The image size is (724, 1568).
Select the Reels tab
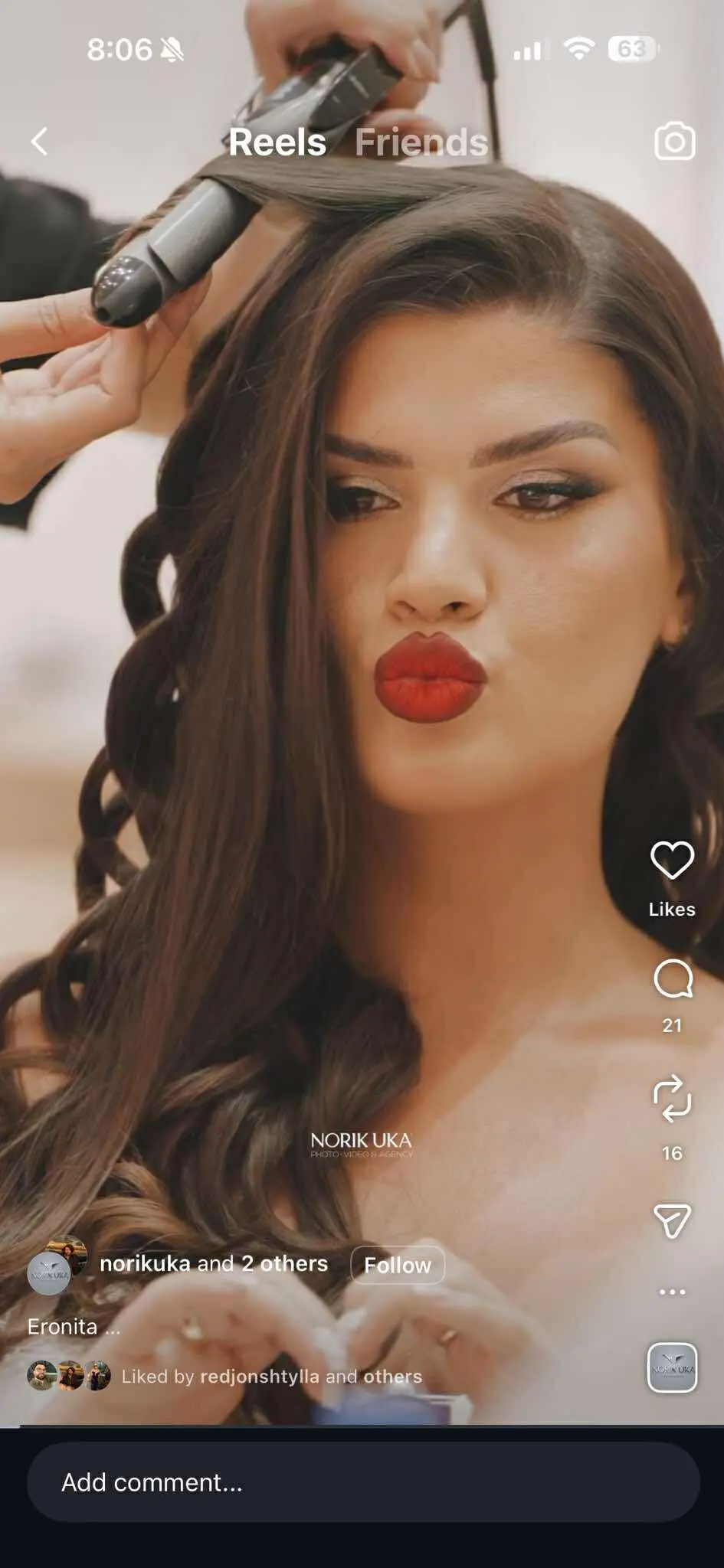pos(277,142)
